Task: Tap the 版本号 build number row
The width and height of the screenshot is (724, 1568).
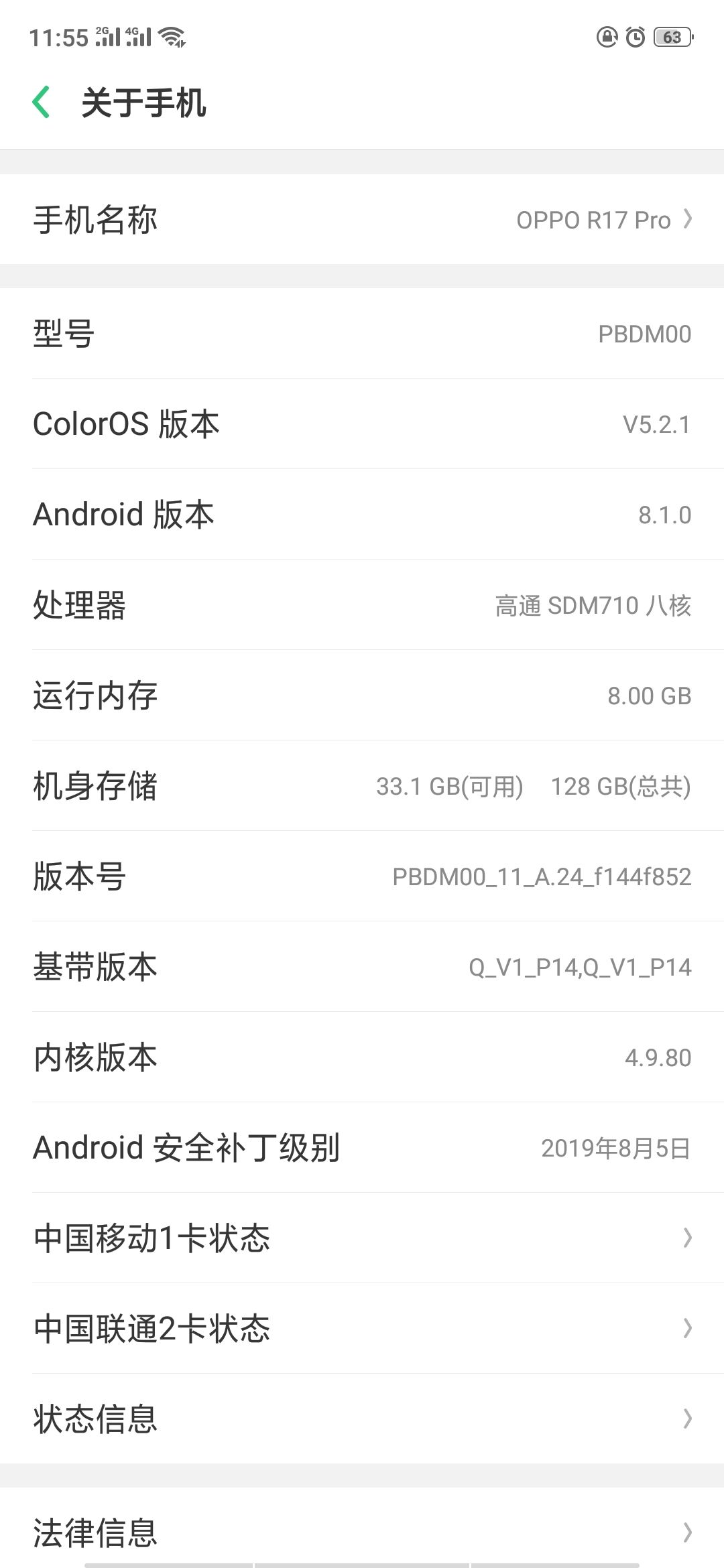Action: point(362,876)
